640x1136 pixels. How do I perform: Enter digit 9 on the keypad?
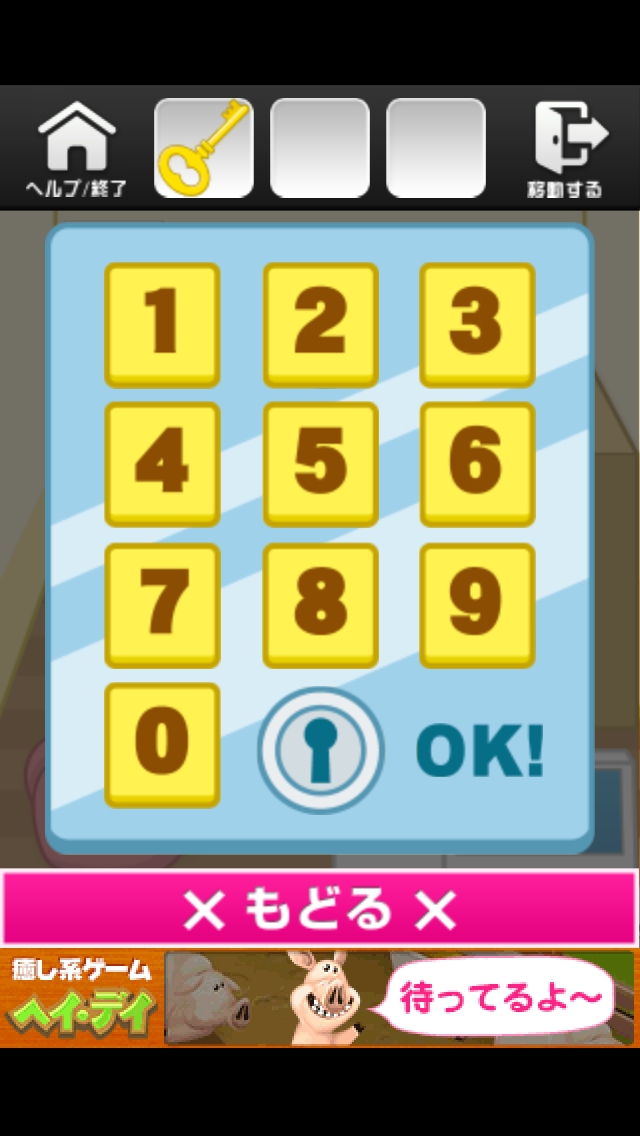pos(477,605)
